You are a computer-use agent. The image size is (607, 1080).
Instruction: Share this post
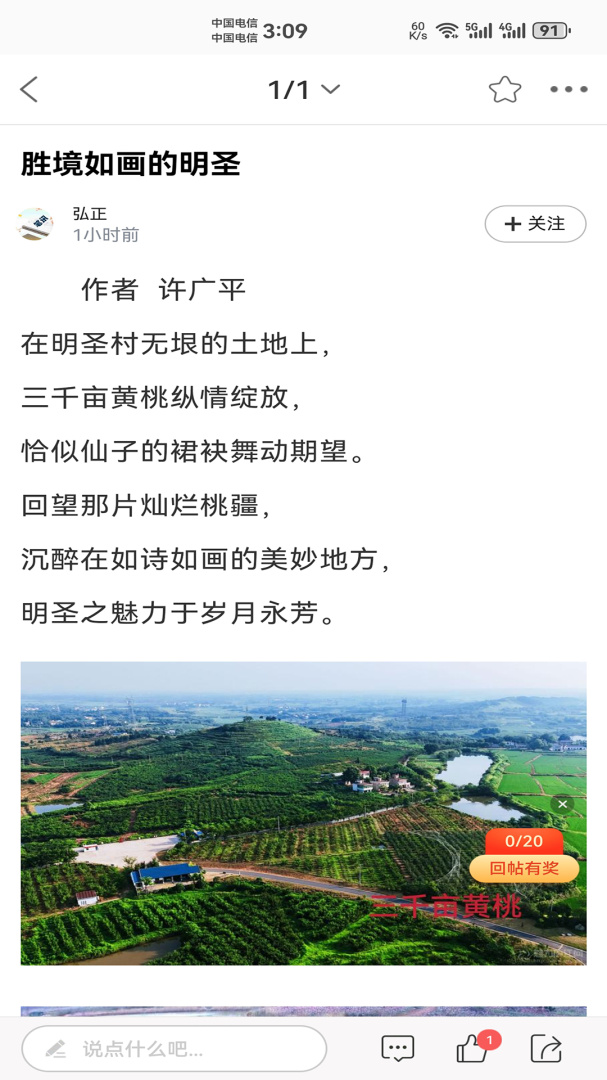[x=546, y=1048]
